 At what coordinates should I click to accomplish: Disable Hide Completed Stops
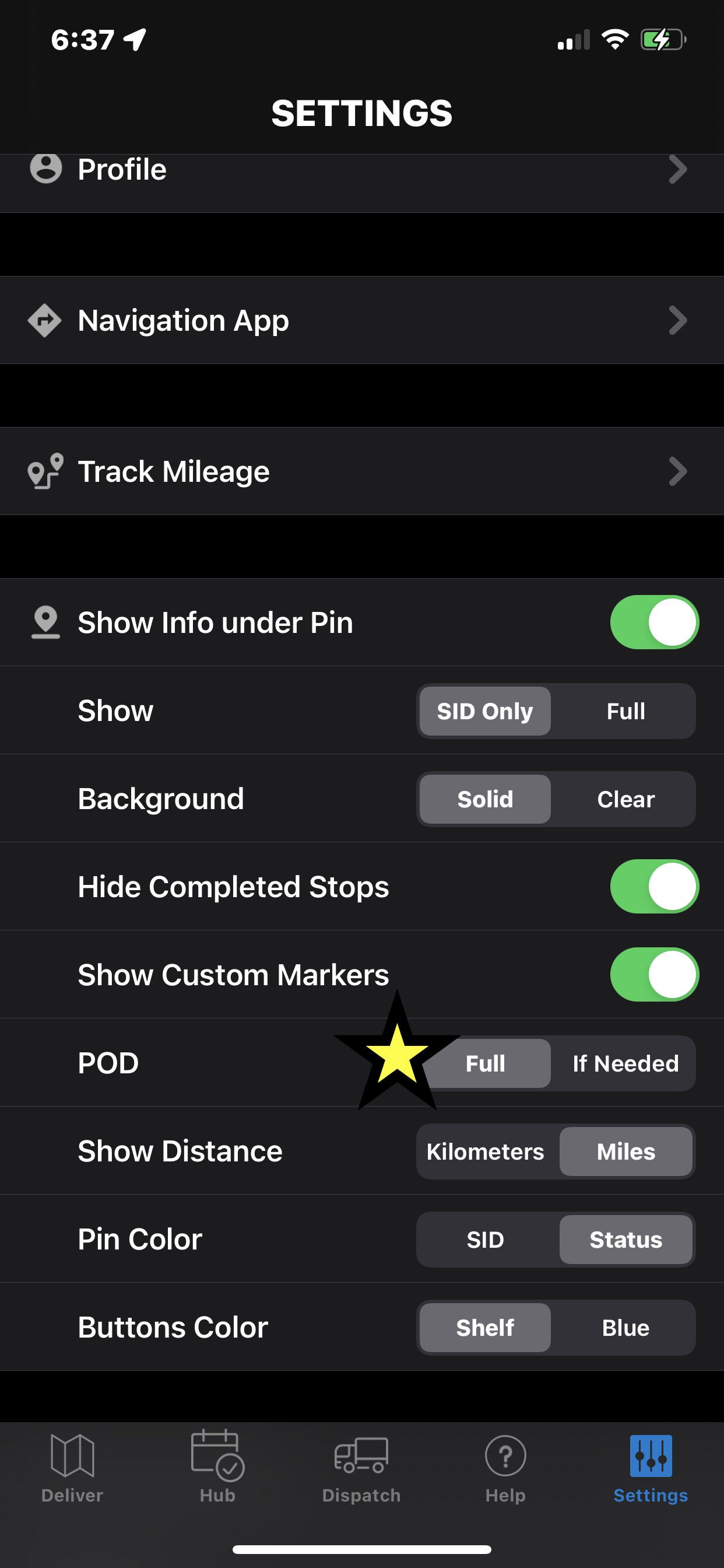654,886
